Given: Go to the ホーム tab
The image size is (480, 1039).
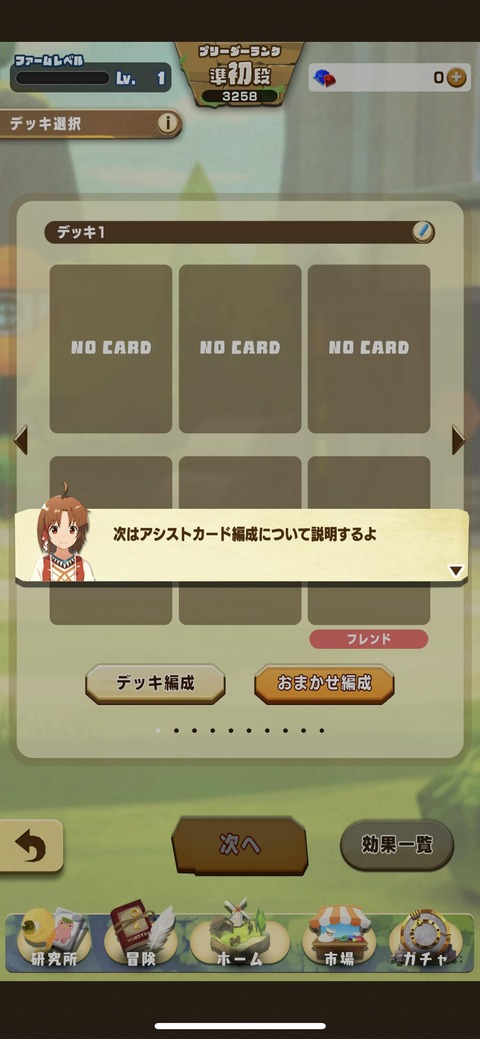Looking at the screenshot, I should pyautogui.click(x=240, y=939).
